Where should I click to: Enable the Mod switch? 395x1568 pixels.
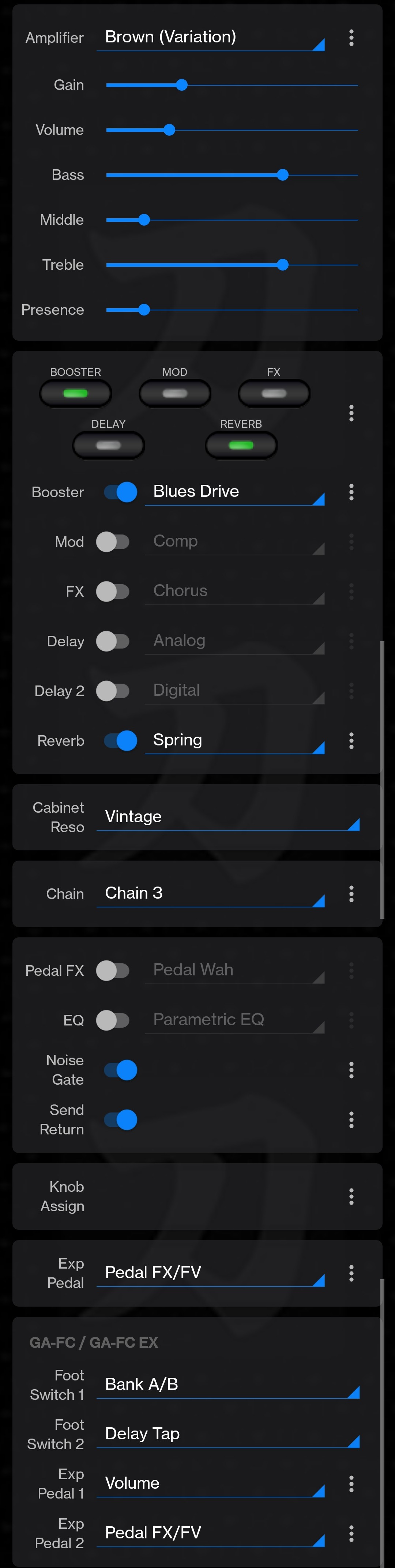(x=113, y=542)
